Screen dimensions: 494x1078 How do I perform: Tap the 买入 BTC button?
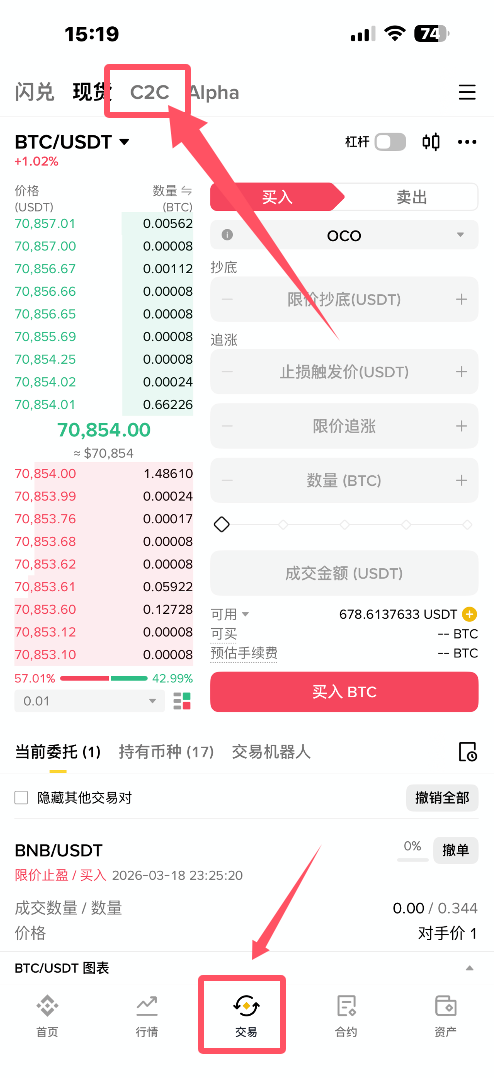(344, 692)
